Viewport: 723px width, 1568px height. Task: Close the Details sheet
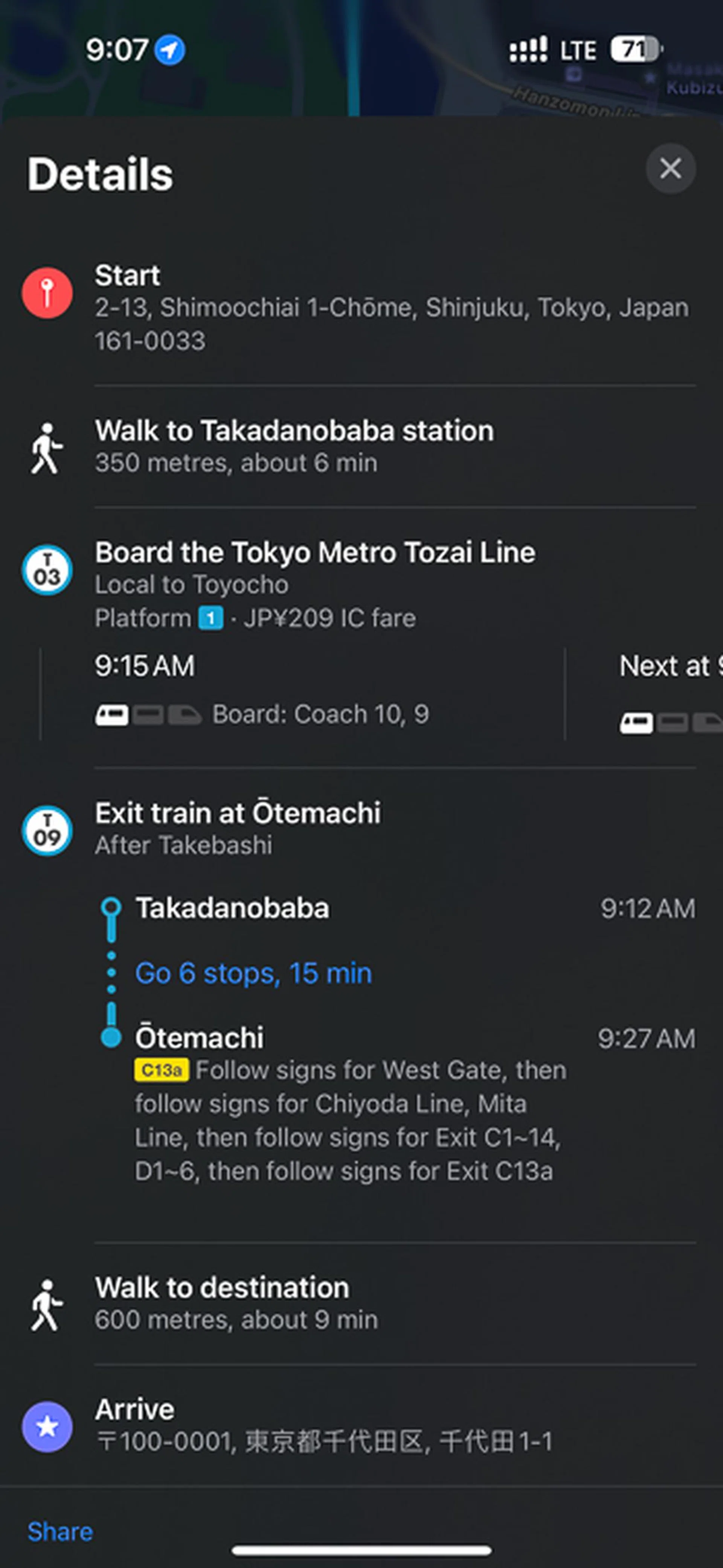pos(670,169)
